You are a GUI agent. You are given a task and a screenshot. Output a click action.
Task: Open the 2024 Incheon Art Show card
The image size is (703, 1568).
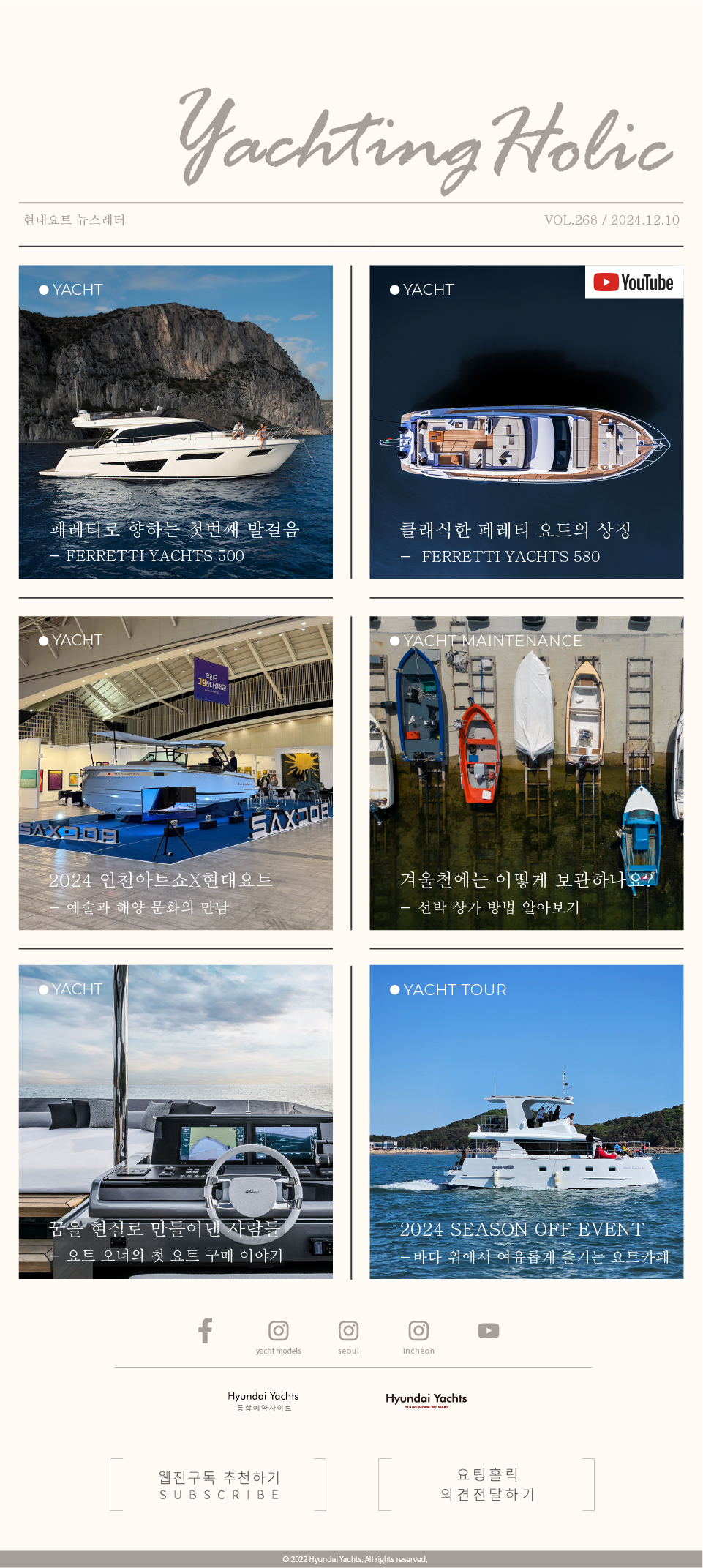point(176,773)
